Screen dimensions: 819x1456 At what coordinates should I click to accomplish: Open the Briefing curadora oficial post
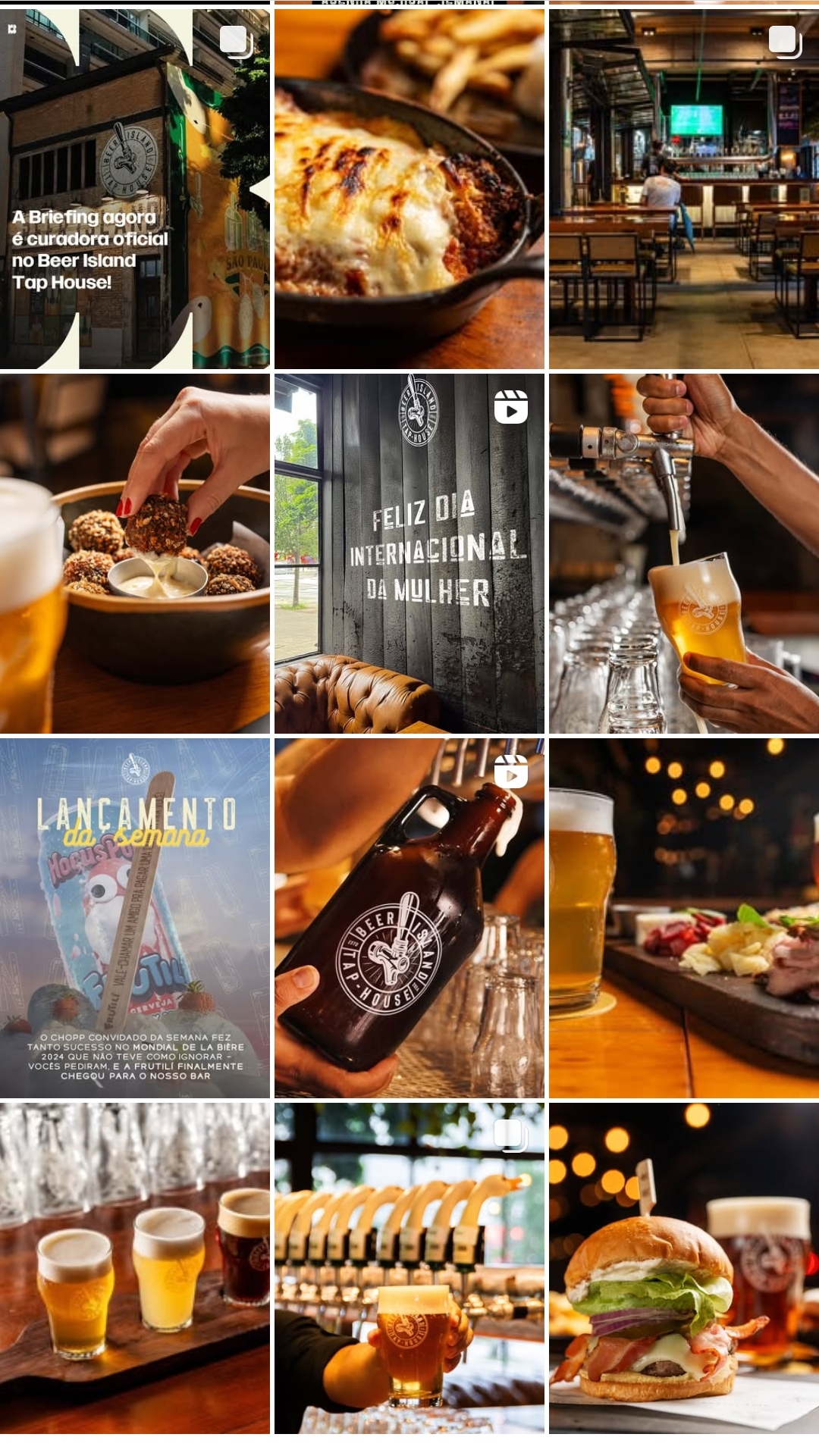134,189
